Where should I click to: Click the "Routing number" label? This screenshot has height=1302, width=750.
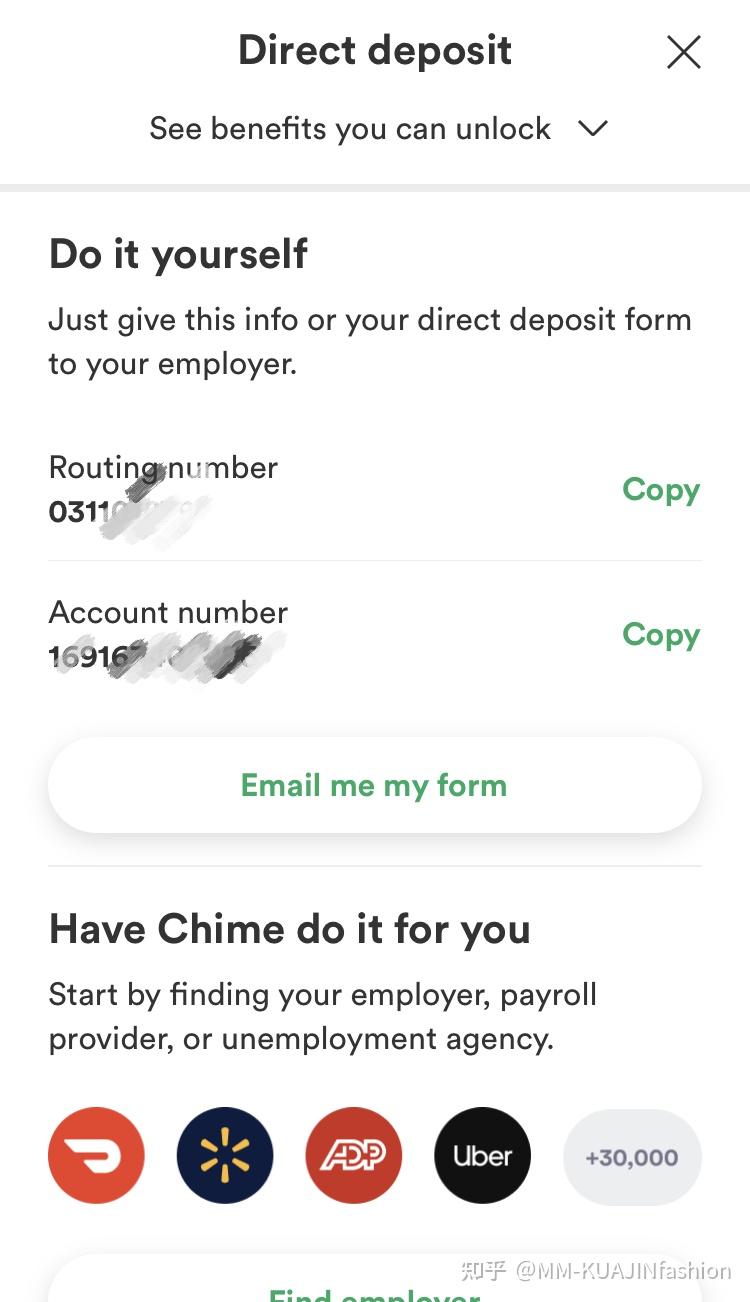click(x=163, y=467)
